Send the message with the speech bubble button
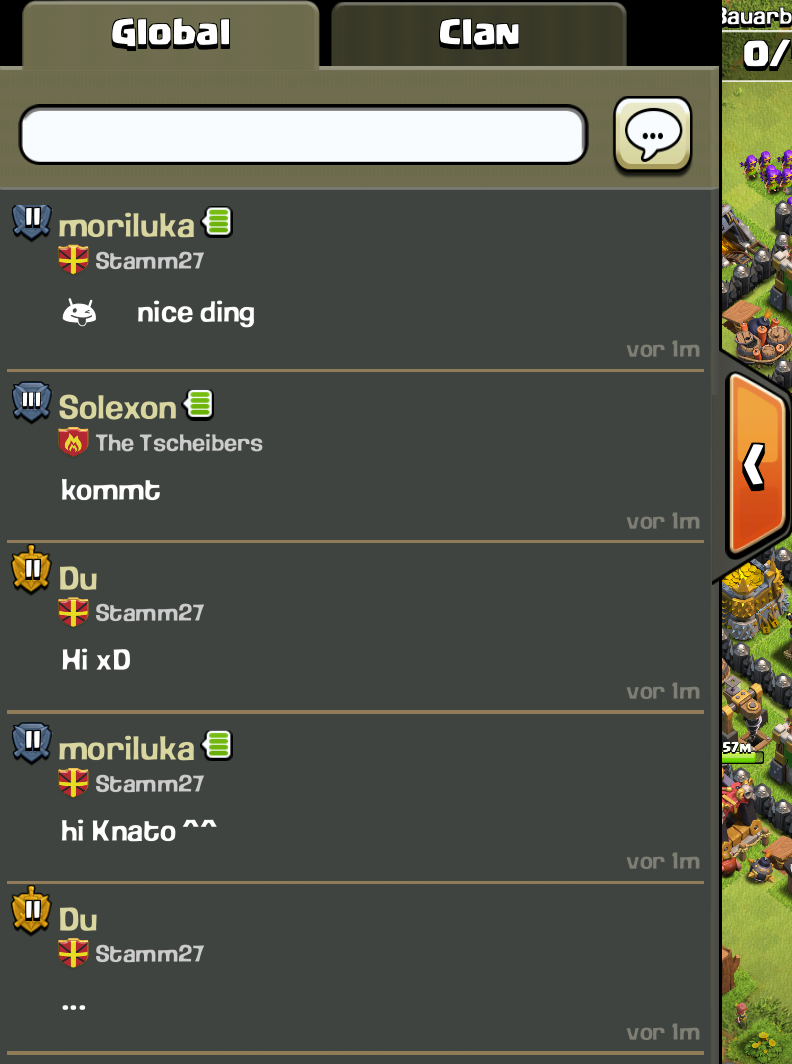The image size is (792, 1064). (652, 134)
